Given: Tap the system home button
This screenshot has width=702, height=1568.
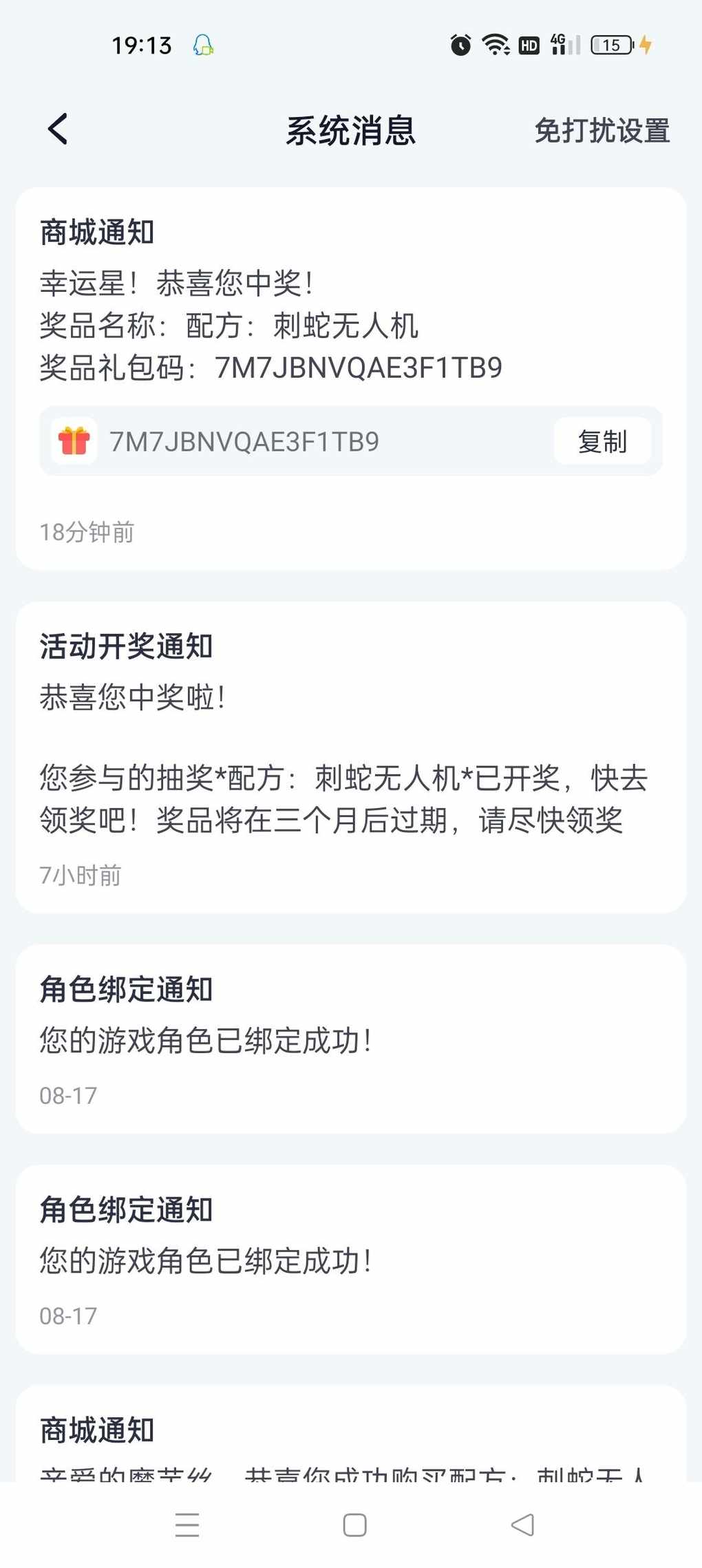Looking at the screenshot, I should (x=354, y=1525).
